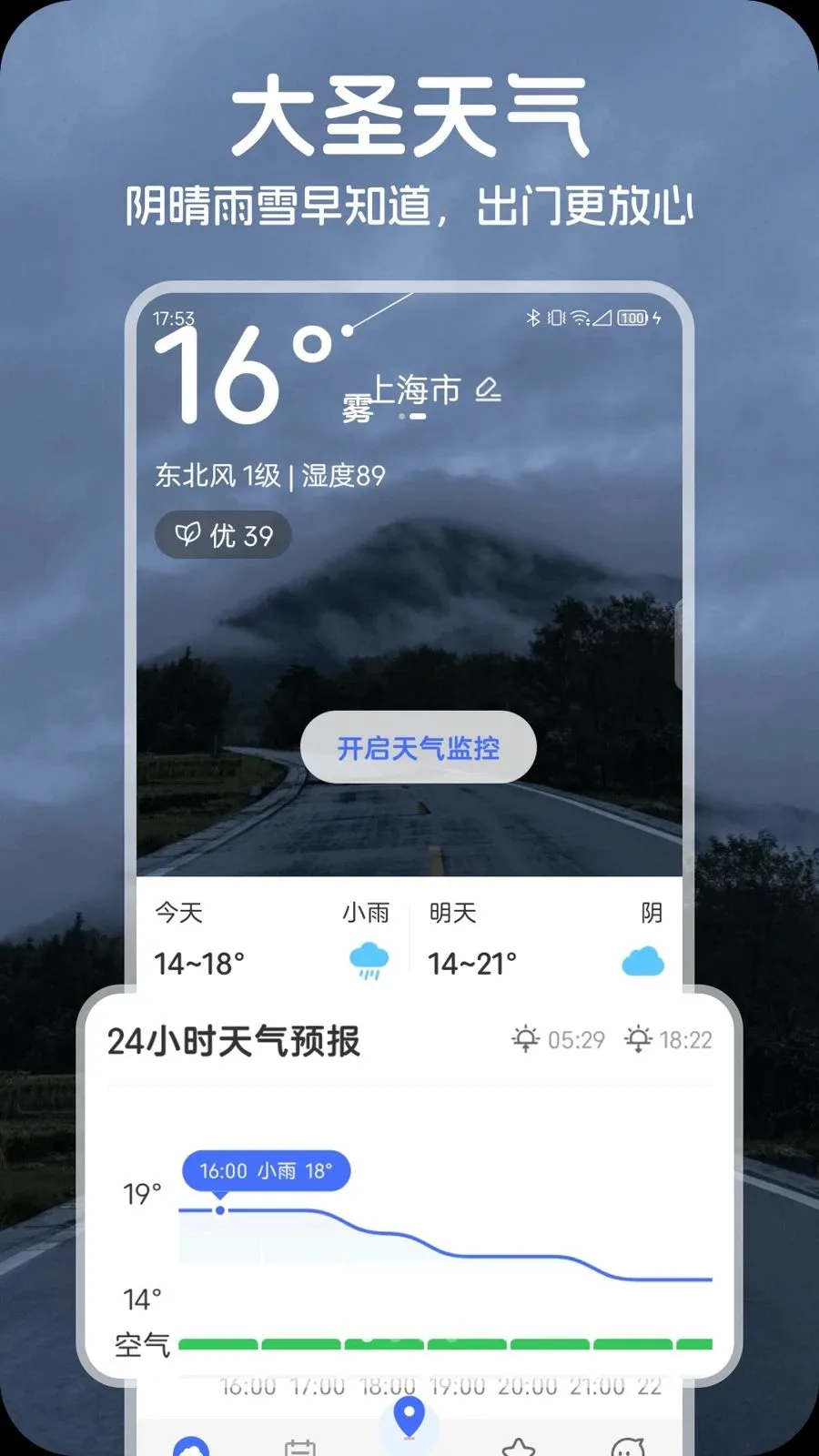Open the 优 39 air quality badge
The height and width of the screenshot is (1456, 819).
point(223,536)
